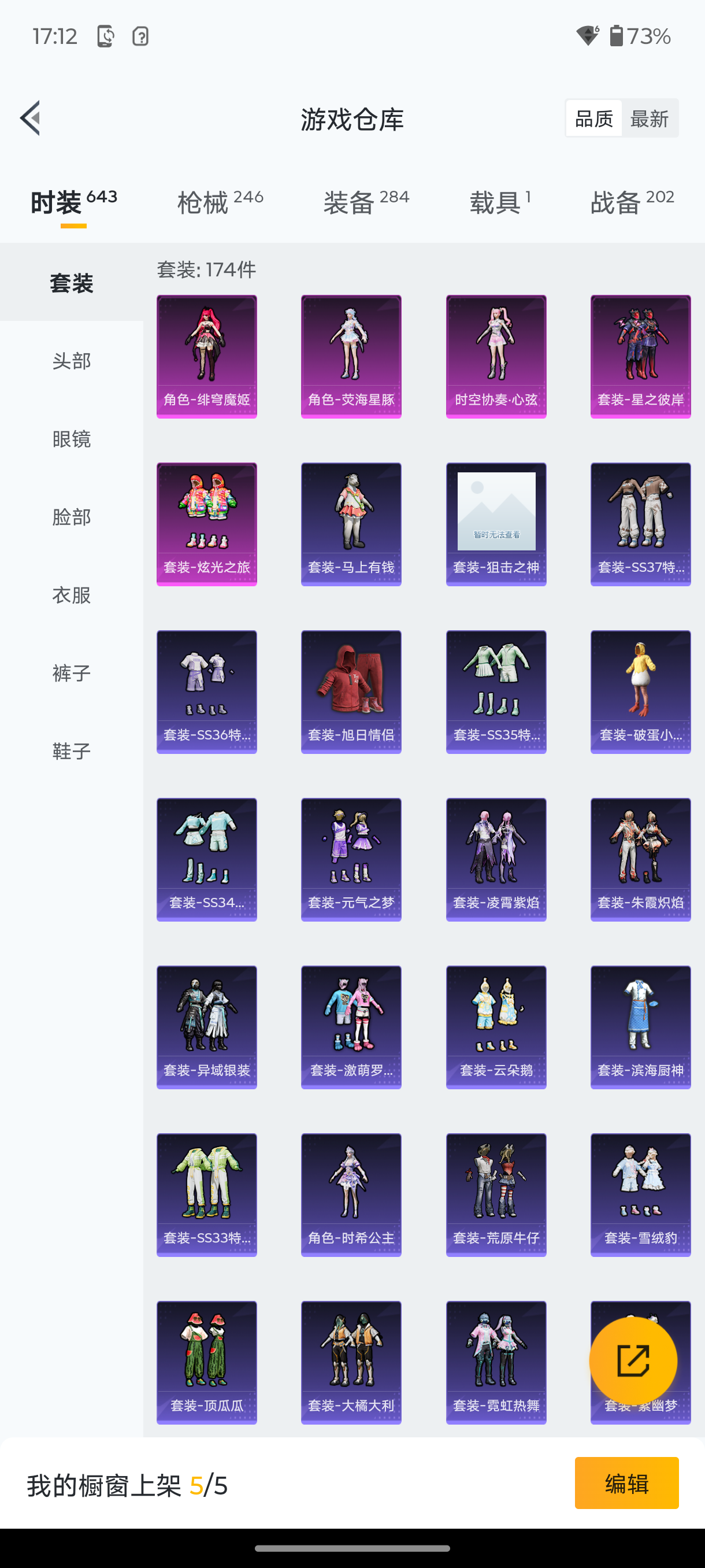
Task: Select the 头部 category
Action: click(71, 361)
